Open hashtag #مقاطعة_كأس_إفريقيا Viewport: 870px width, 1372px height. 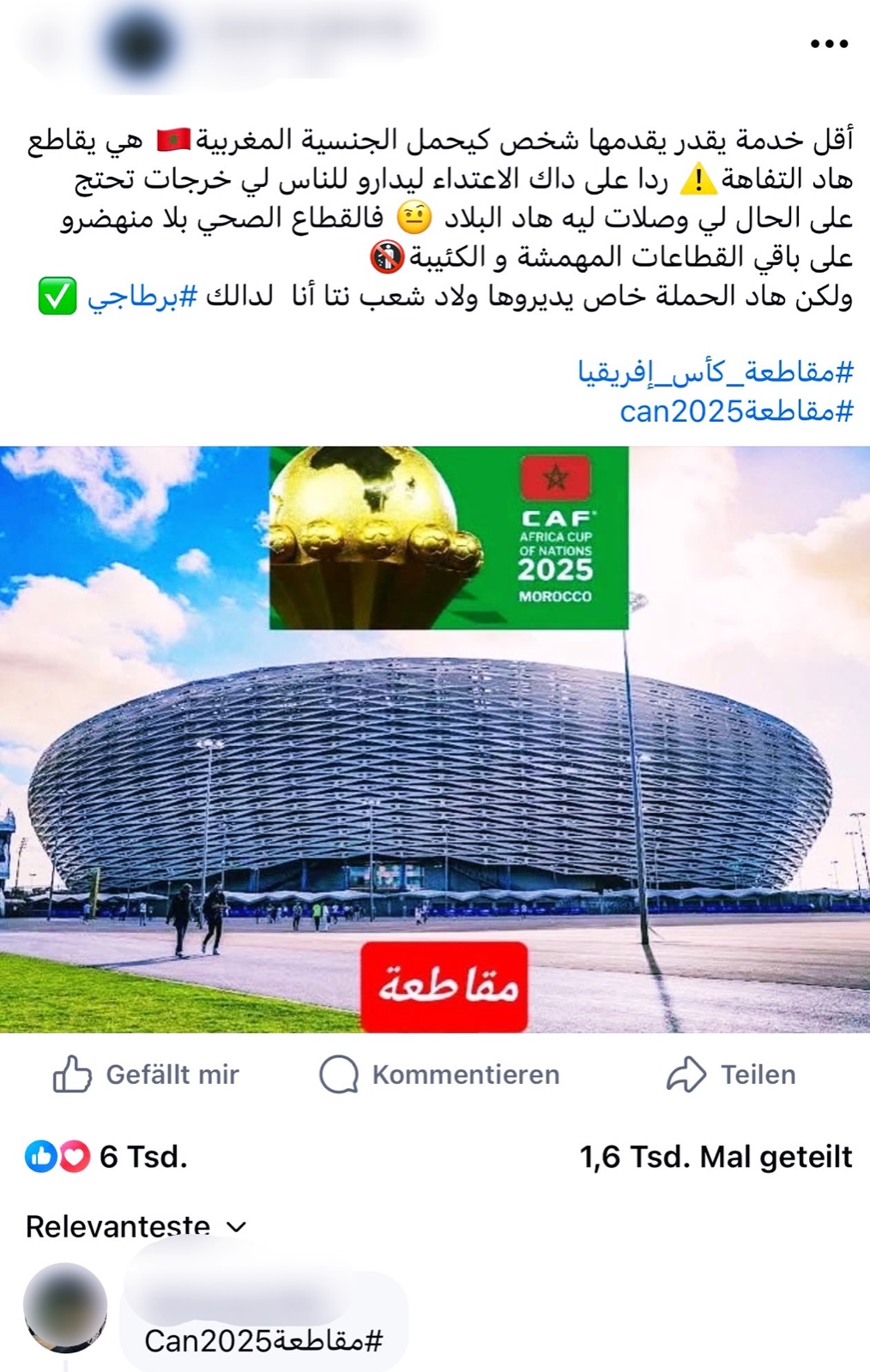point(716,372)
